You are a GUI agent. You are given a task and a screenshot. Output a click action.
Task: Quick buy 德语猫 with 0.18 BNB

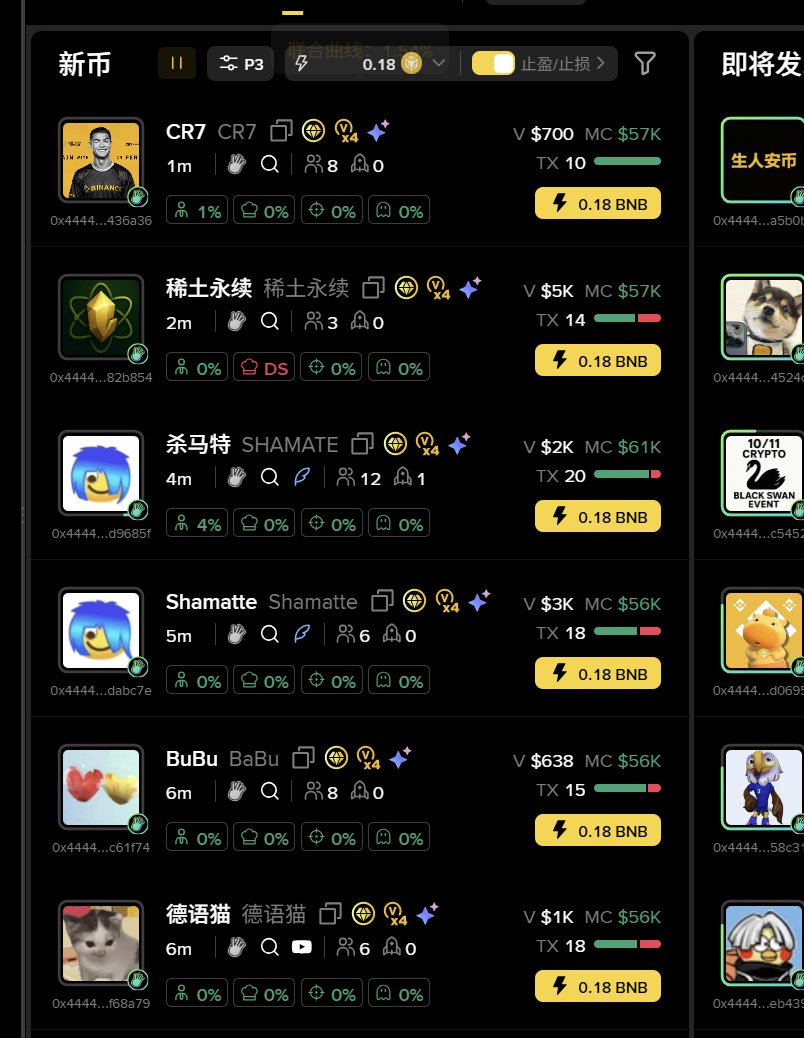[x=598, y=987]
